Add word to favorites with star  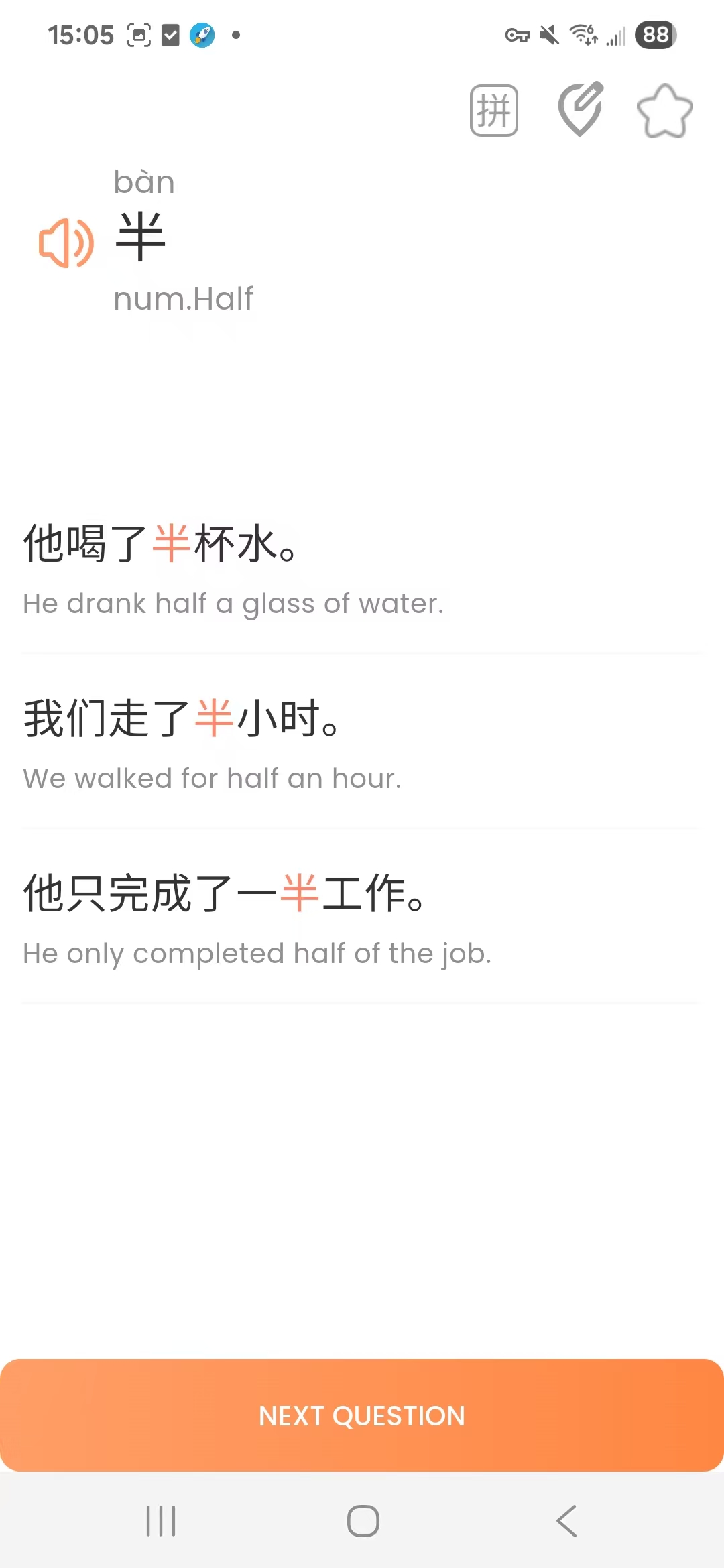click(664, 111)
